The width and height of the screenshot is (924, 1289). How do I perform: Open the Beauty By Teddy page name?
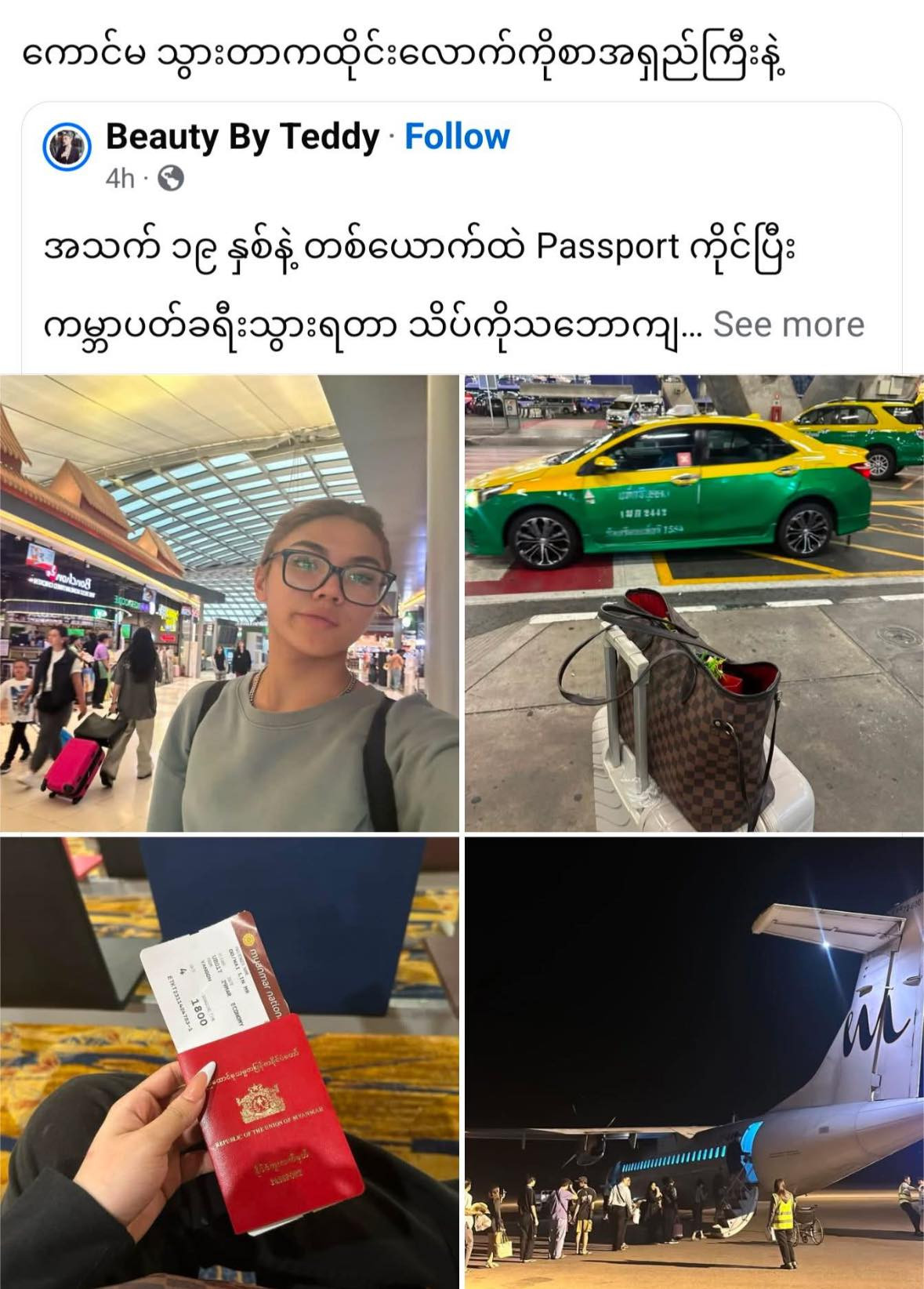pyautogui.click(x=242, y=137)
